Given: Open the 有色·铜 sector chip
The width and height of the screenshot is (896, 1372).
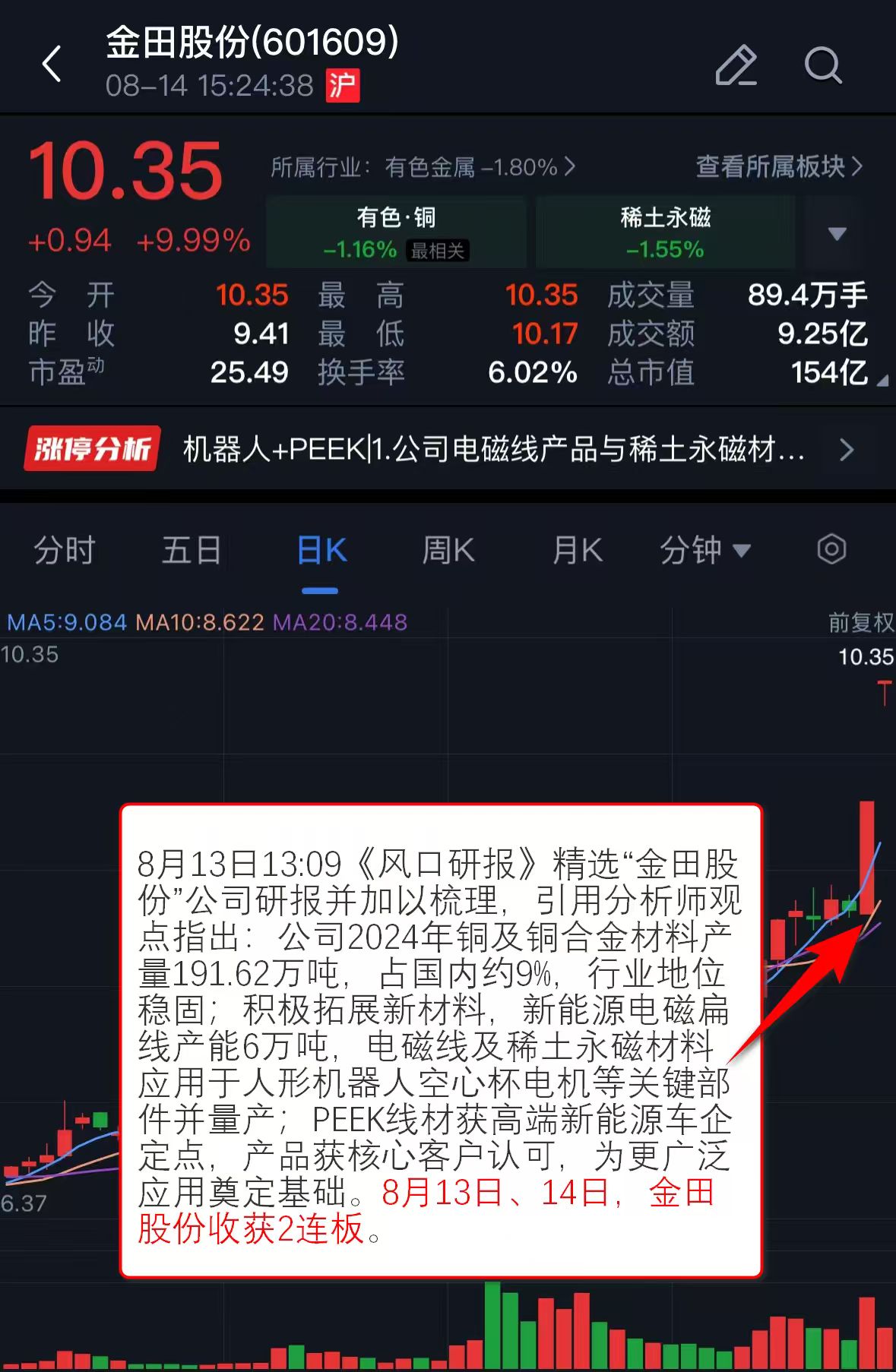Looking at the screenshot, I should click(x=396, y=232).
